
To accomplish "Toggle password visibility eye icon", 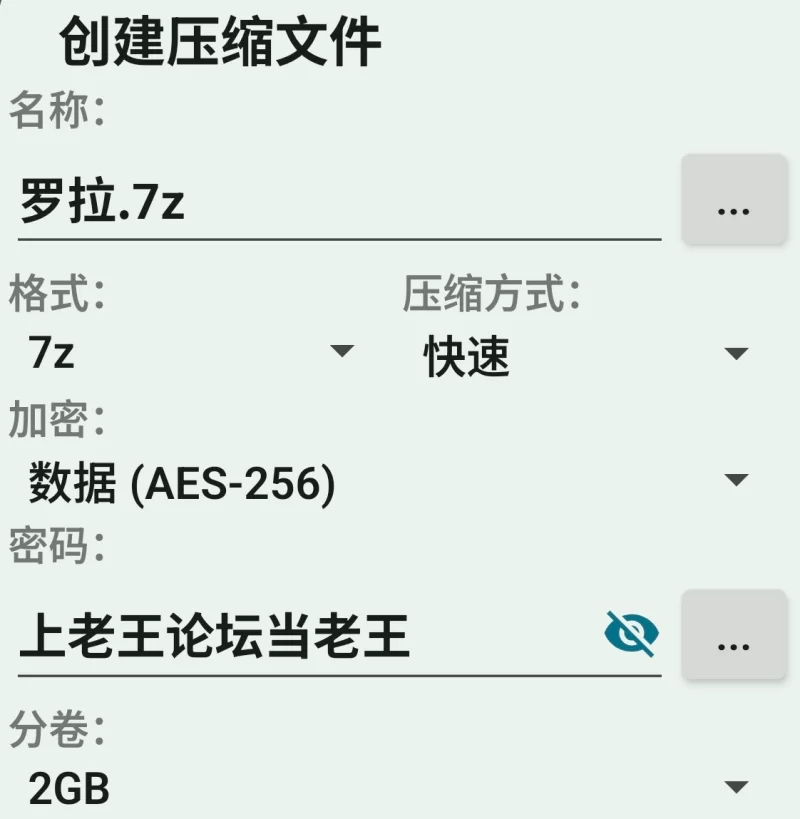I will pyautogui.click(x=632, y=634).
